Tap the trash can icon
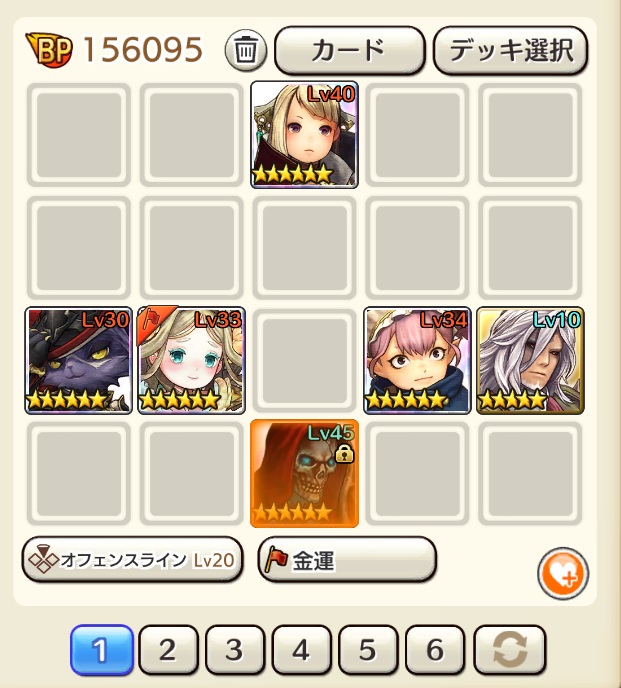Viewport: 621px width, 688px height. [x=244, y=50]
